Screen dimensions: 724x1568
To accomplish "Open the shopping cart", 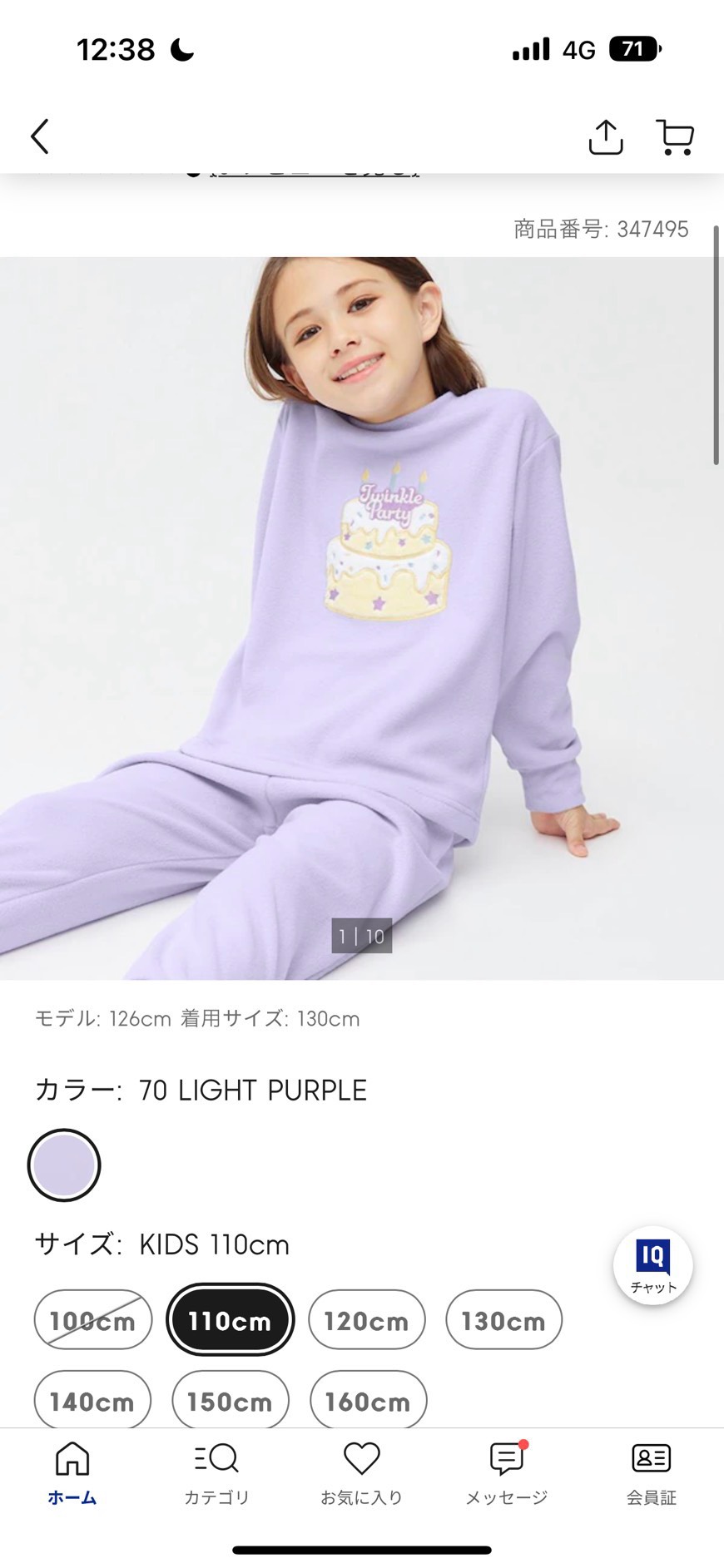I will coord(675,136).
